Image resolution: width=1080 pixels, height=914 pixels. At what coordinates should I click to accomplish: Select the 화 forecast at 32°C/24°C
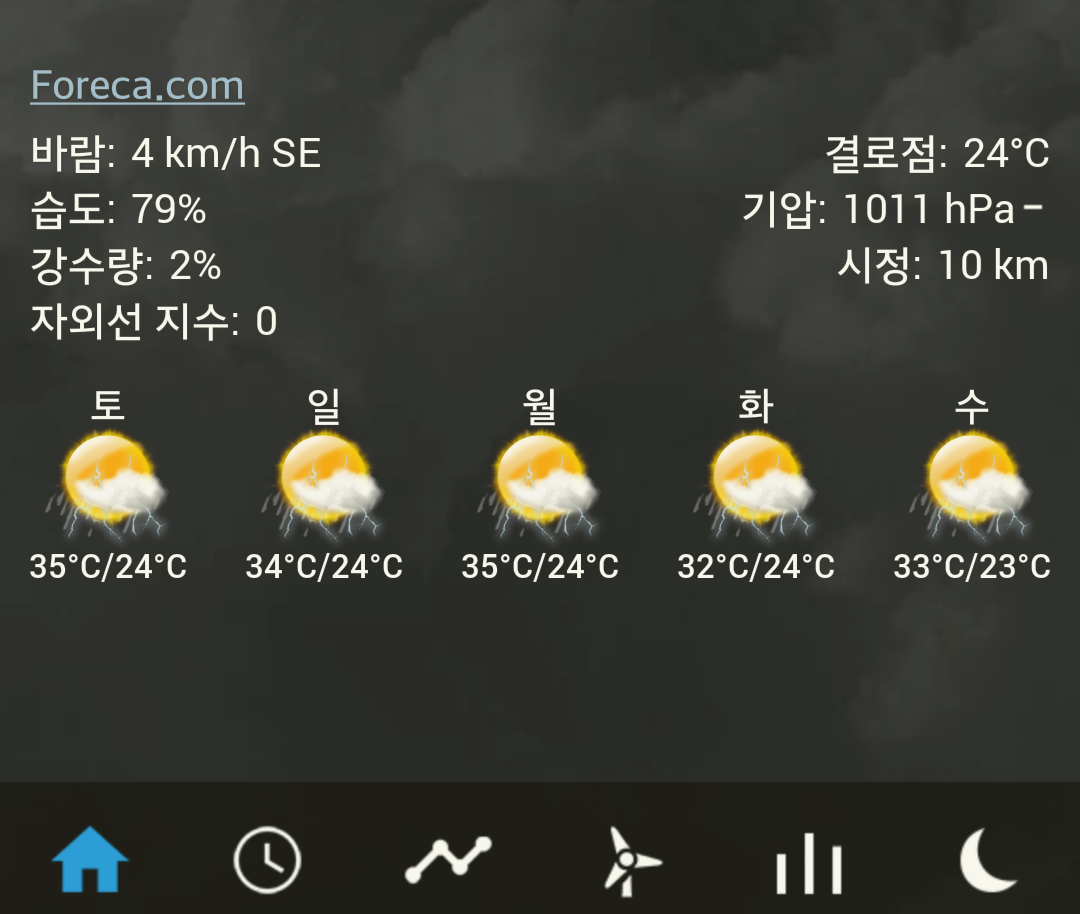pos(756,487)
